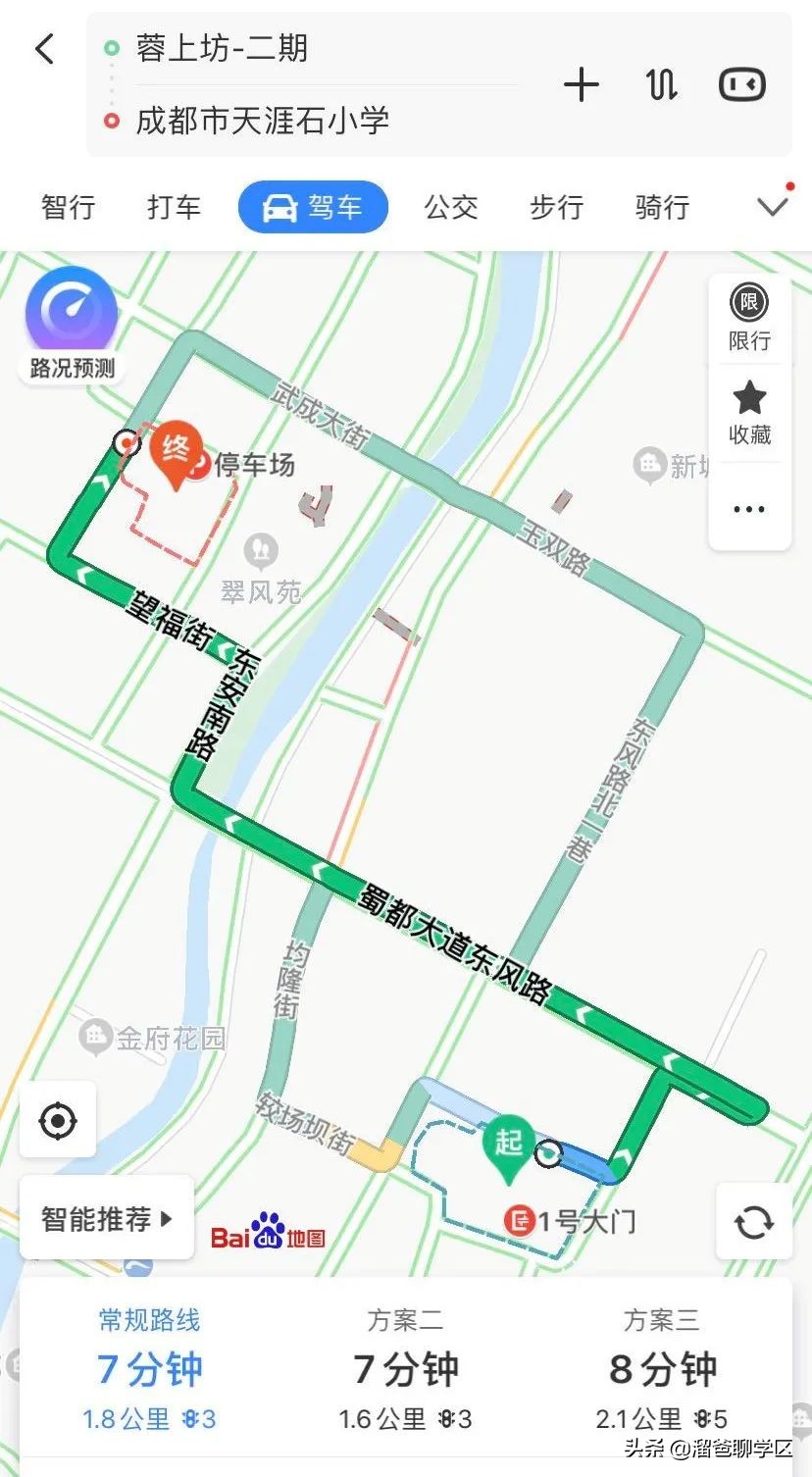
Task: Go back with the back arrow
Action: [43, 48]
